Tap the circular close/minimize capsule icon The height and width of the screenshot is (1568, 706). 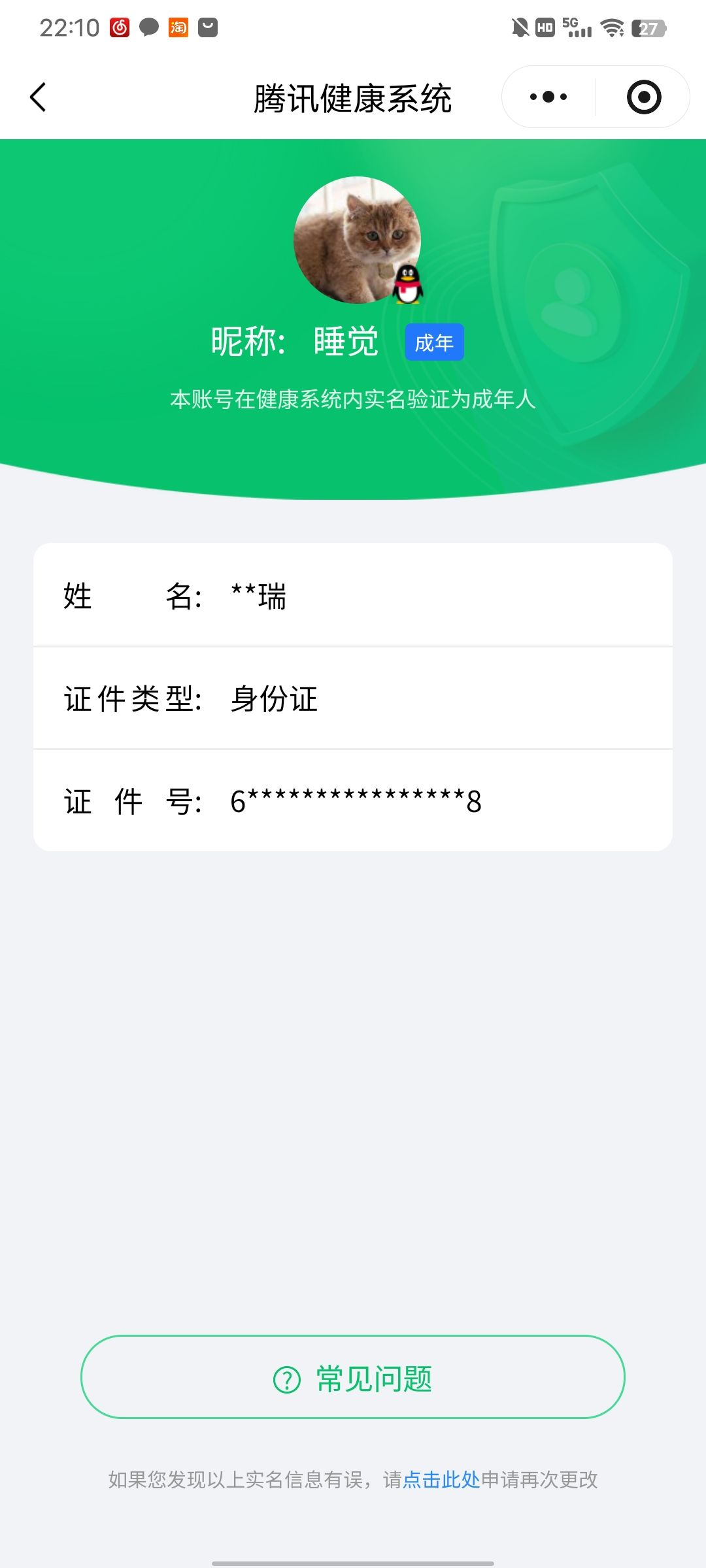coord(643,96)
